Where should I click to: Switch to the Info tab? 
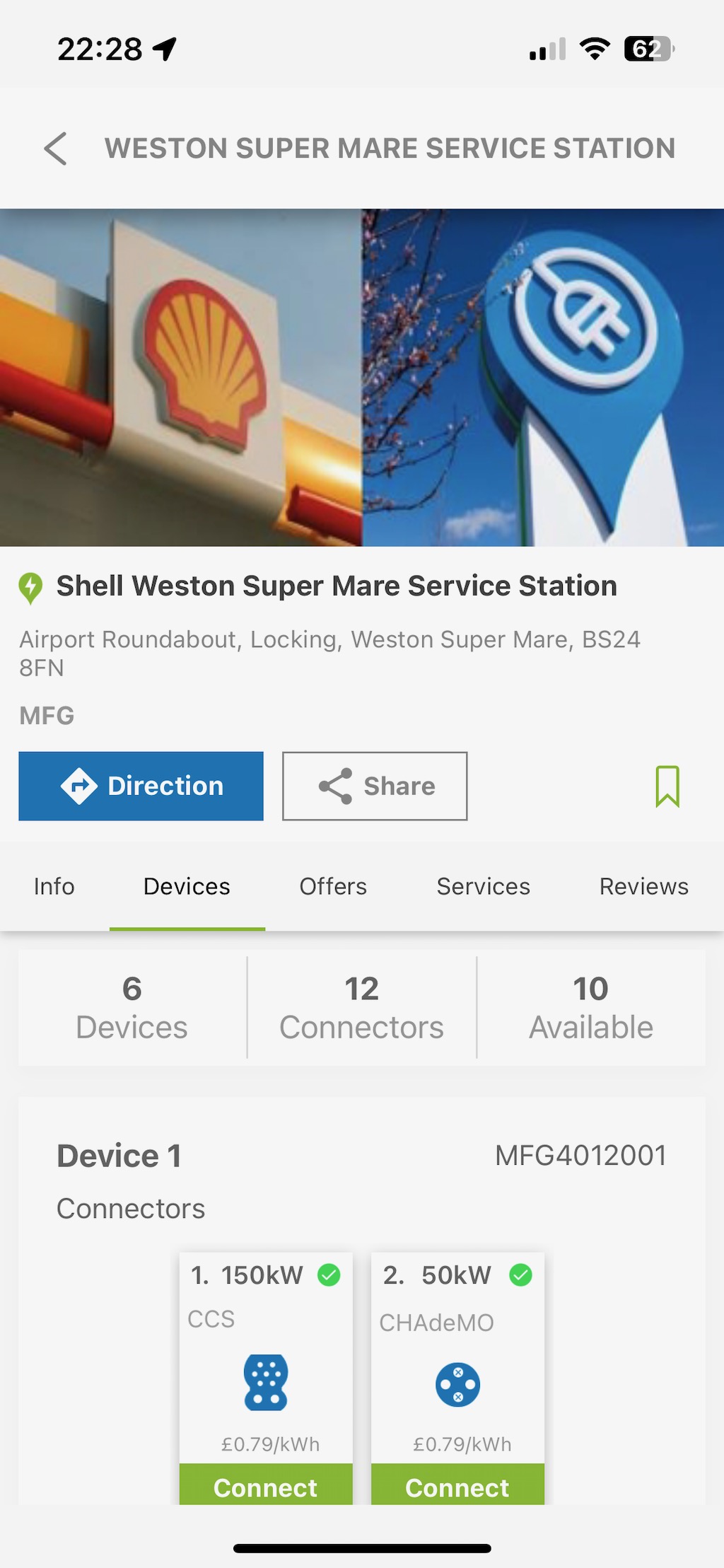point(54,886)
